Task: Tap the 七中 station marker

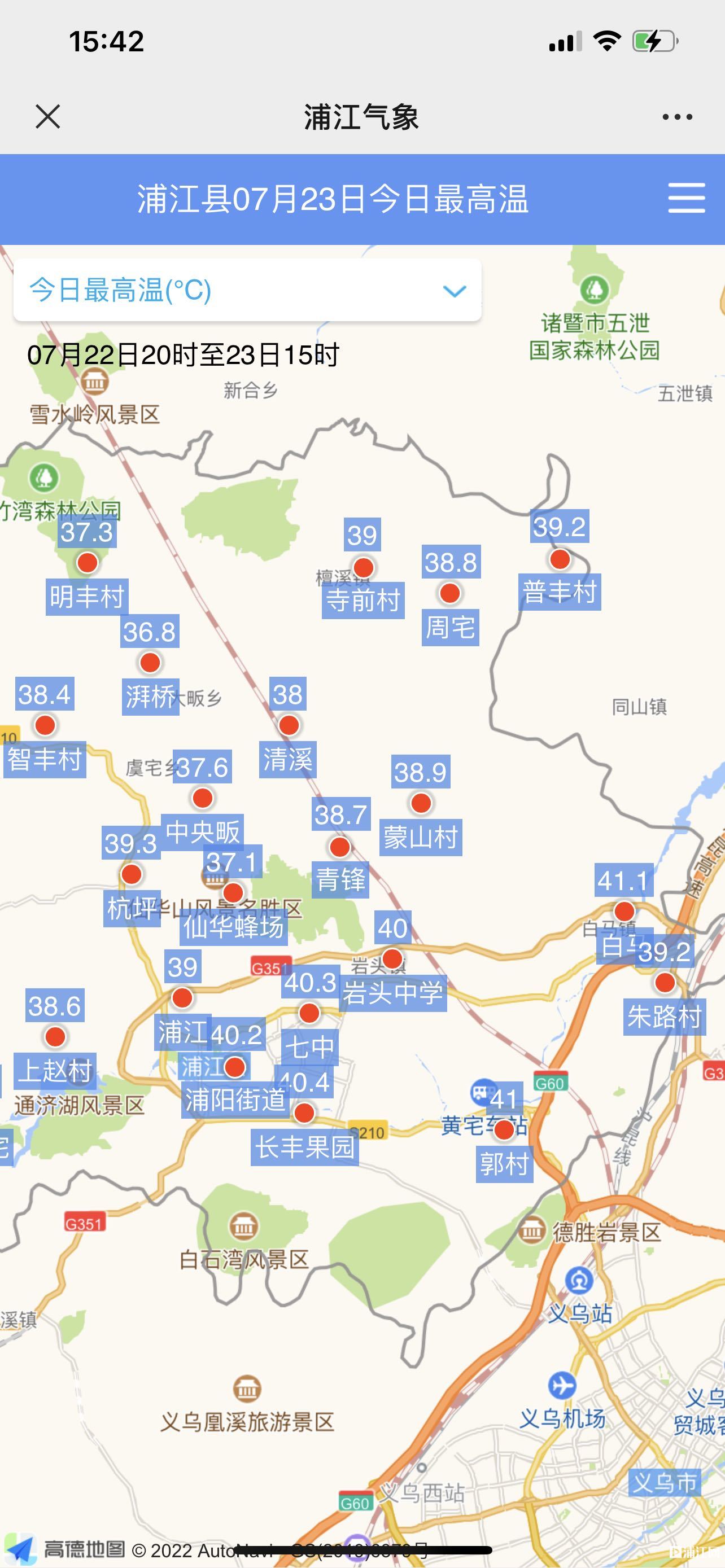Action: point(309,1013)
